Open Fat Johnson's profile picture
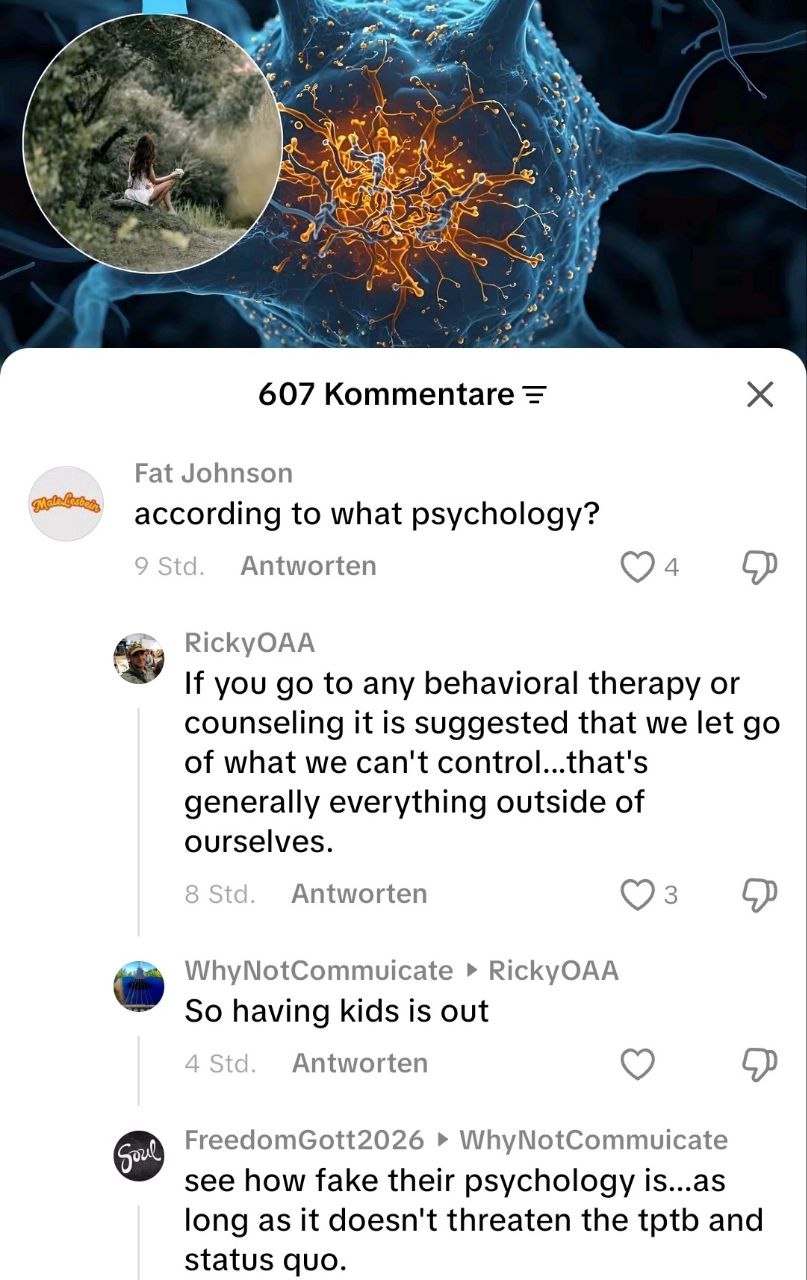 65,503
